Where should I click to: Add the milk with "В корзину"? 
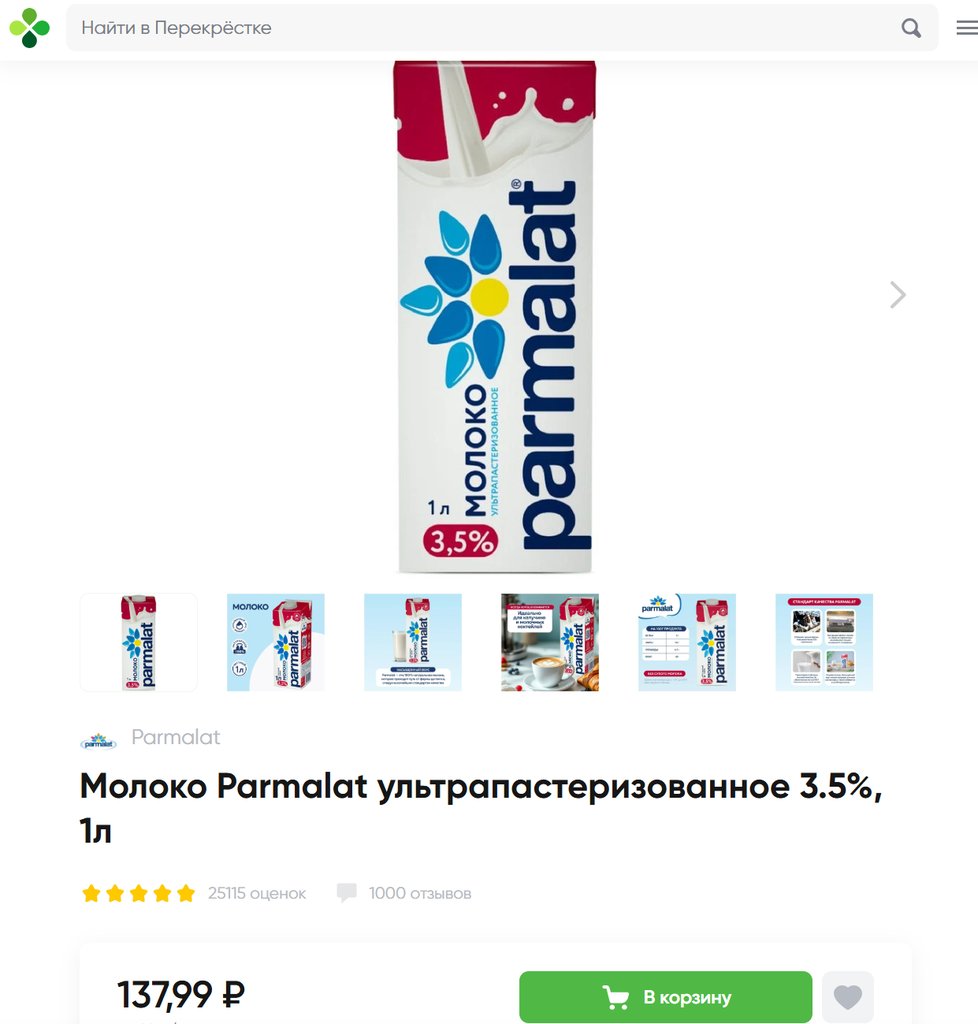(665, 997)
